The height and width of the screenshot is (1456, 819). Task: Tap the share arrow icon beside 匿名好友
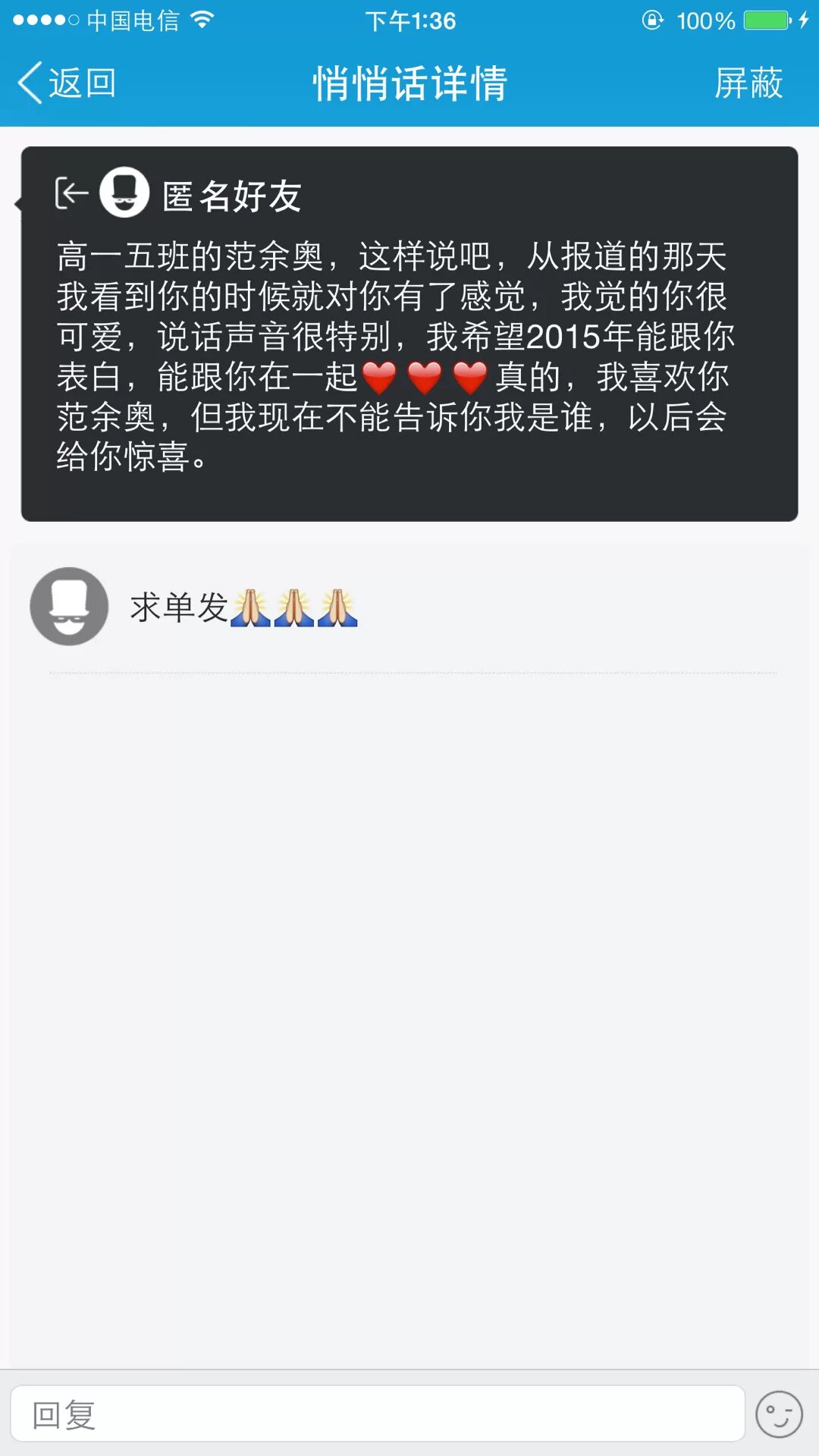72,193
